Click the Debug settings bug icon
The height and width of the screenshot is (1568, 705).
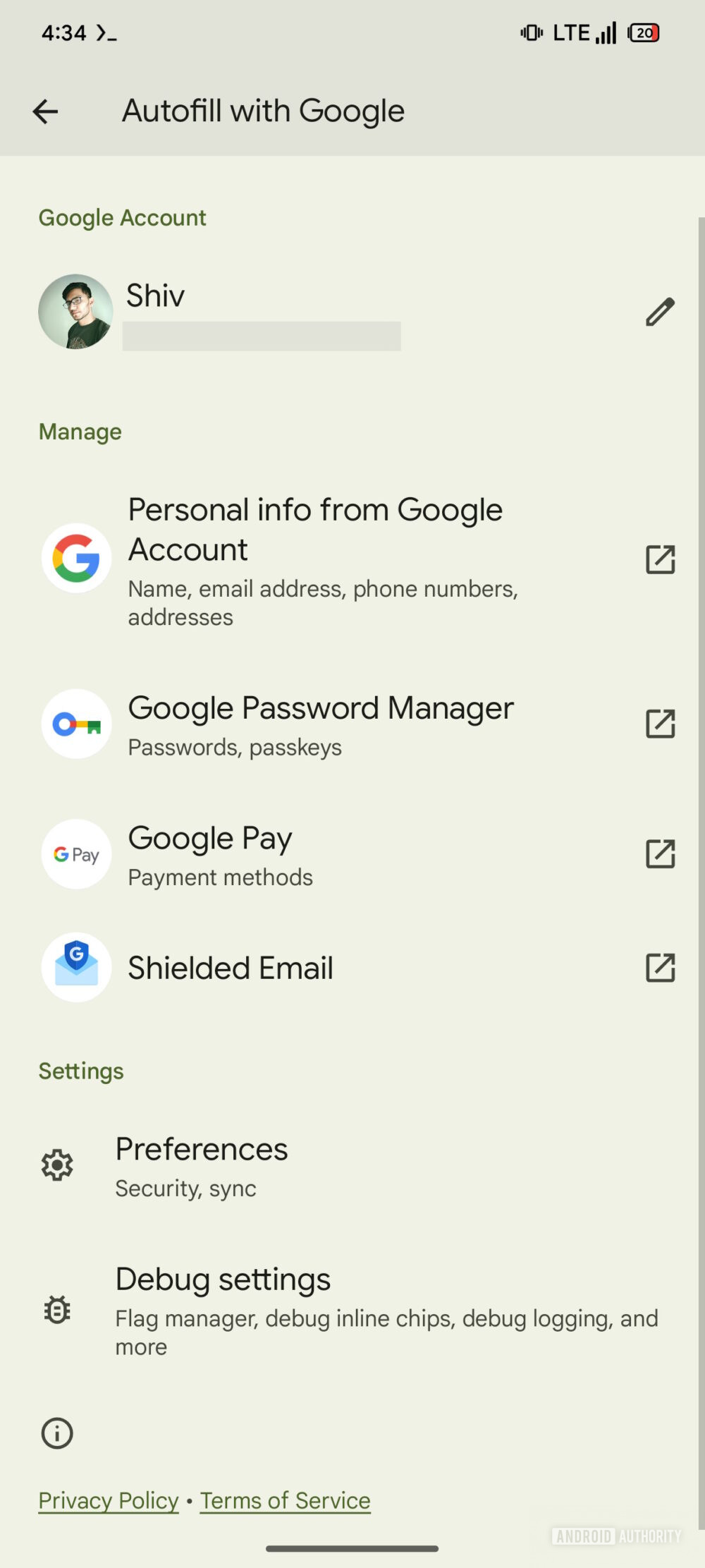pos(57,1309)
